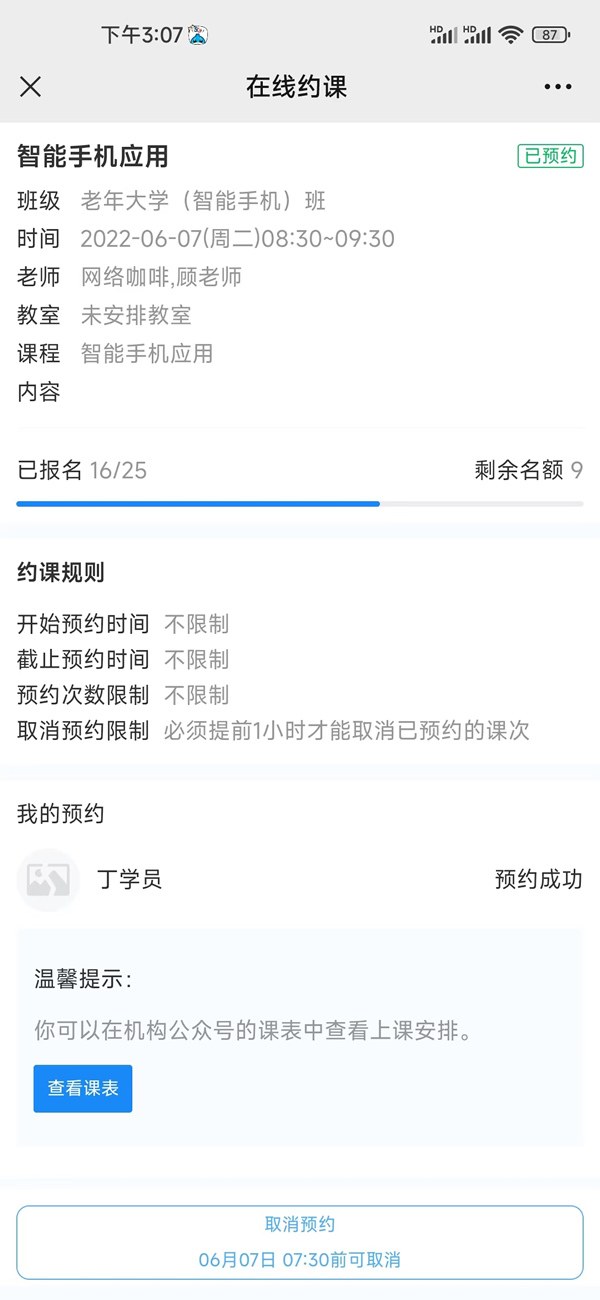This screenshot has height=1300, width=600.
Task: Tap the 查看课表 button
Action: tap(83, 1088)
